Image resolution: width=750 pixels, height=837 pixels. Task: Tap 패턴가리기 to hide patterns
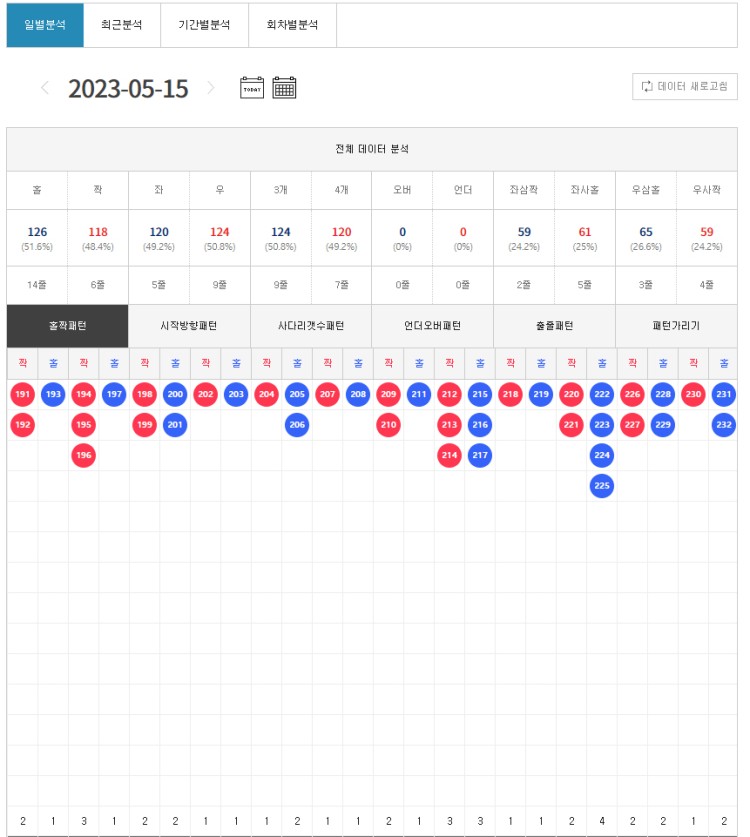click(676, 326)
